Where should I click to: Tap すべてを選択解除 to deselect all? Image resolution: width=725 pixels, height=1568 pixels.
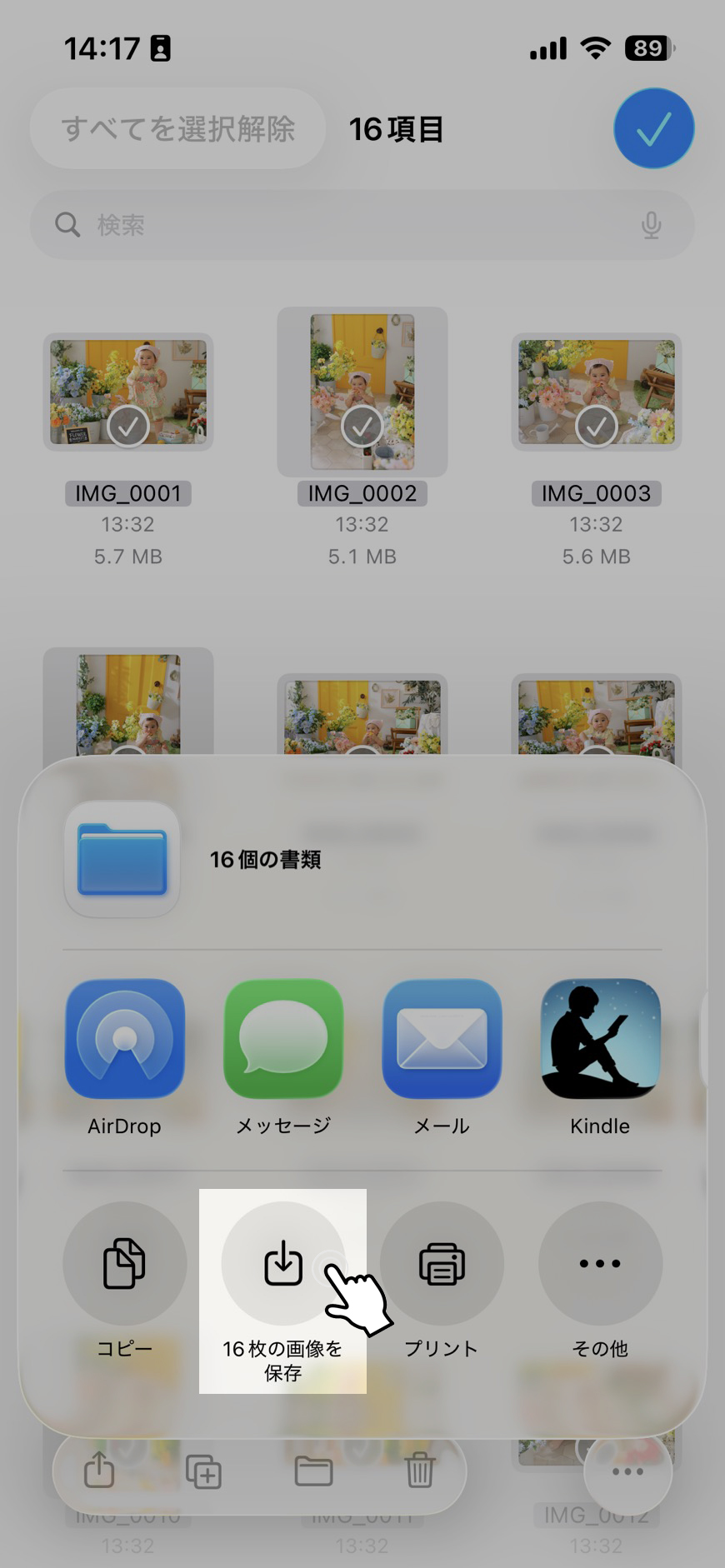177,129
